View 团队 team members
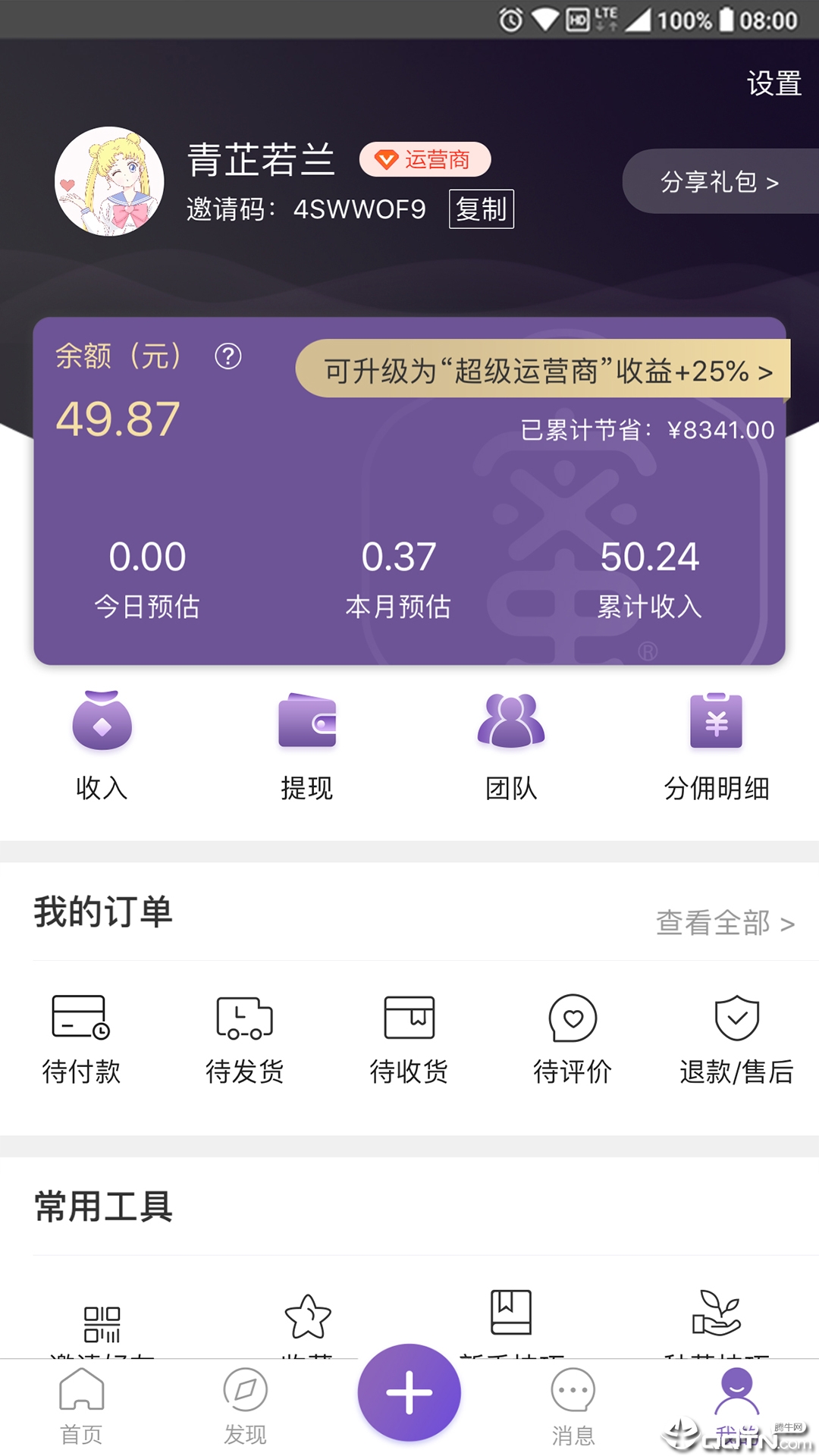819x1456 pixels. [x=511, y=745]
